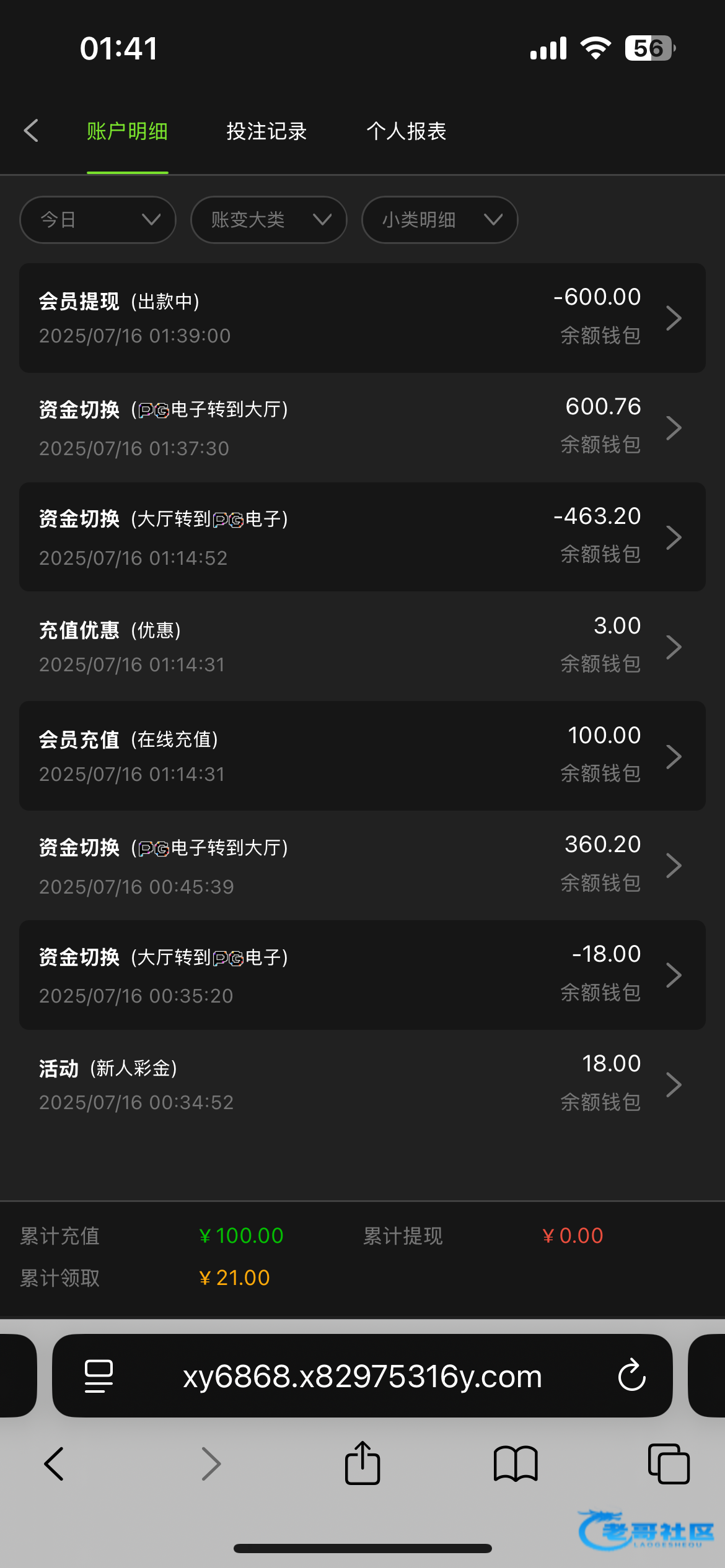Switch to the 投注记录 tab
Viewport: 725px width, 1568px height.
pyautogui.click(x=266, y=131)
